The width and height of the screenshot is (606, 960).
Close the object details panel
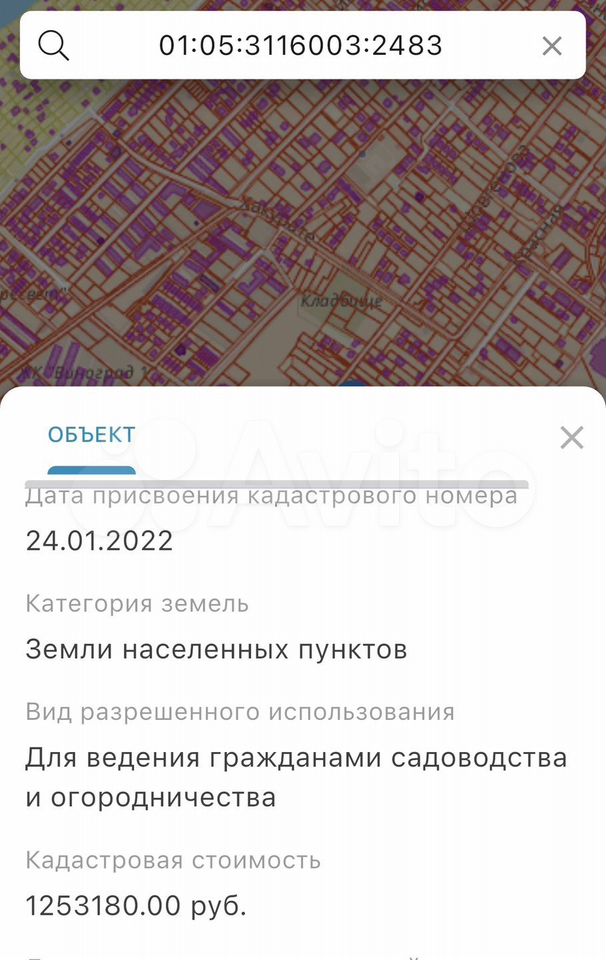click(571, 437)
